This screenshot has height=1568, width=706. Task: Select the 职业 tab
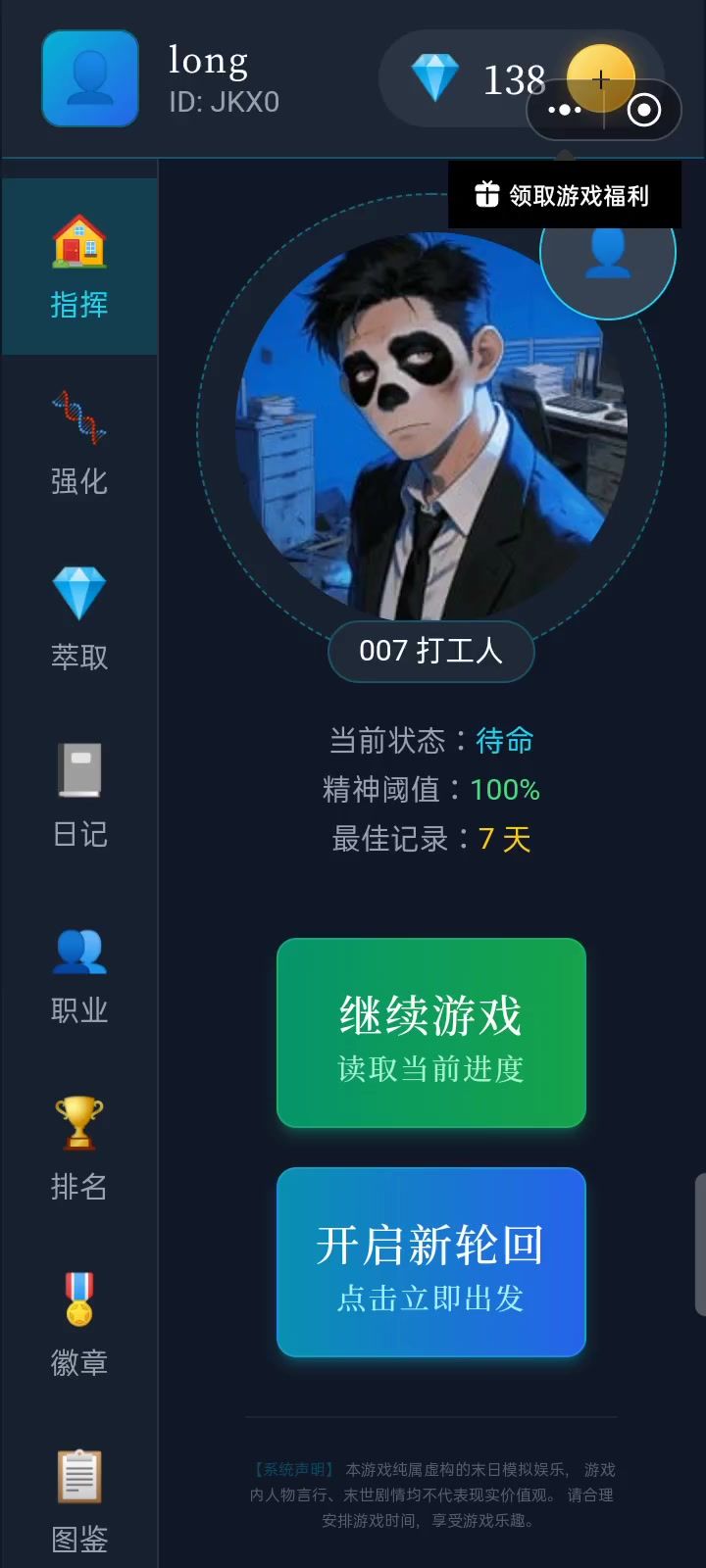(79, 971)
